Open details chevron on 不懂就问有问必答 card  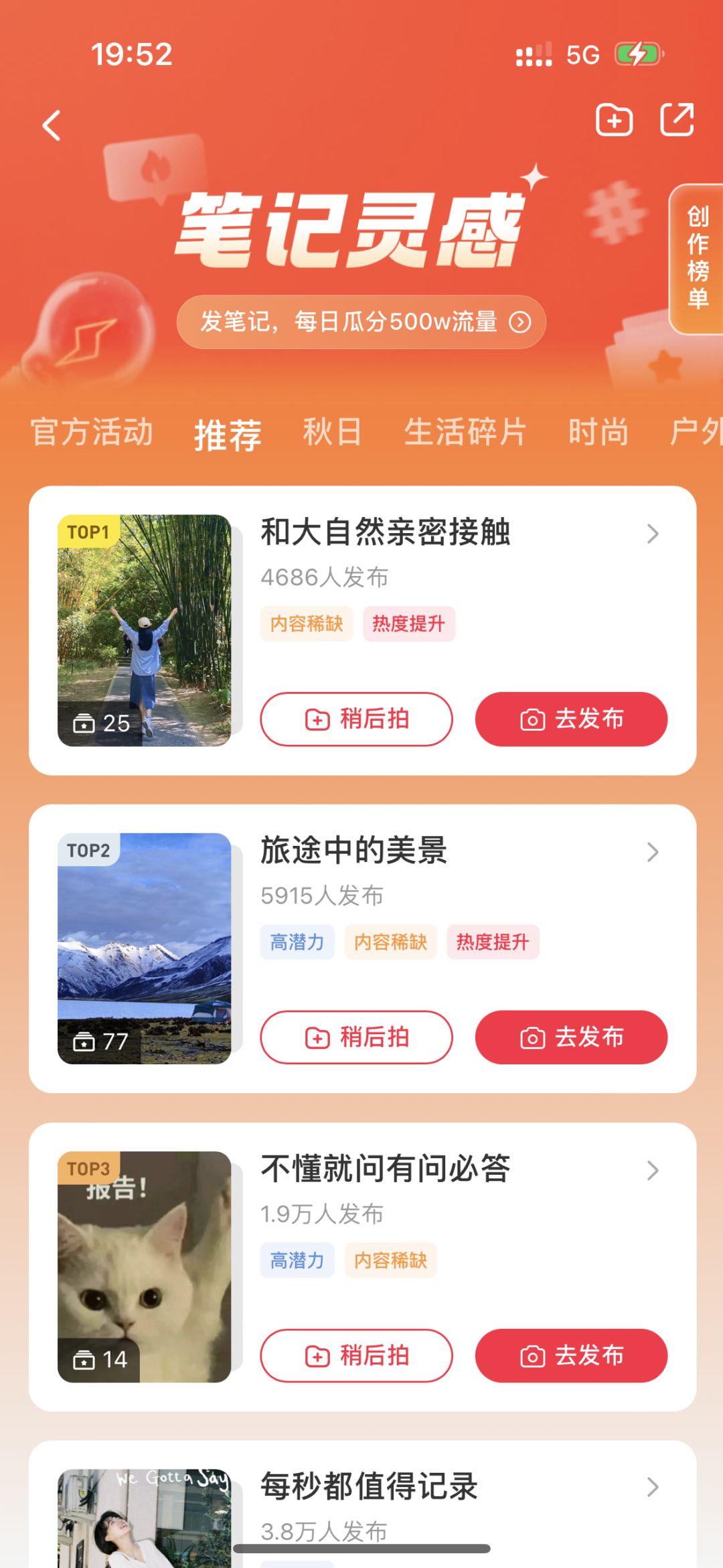click(x=653, y=1170)
